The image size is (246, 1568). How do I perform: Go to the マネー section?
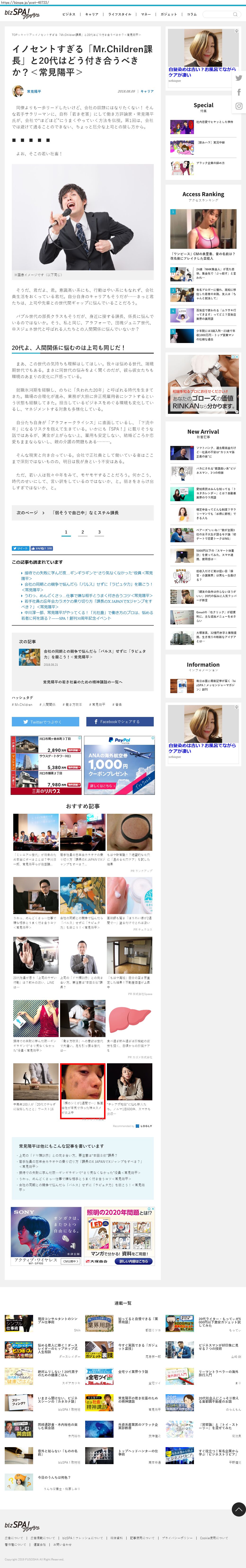point(146,14)
